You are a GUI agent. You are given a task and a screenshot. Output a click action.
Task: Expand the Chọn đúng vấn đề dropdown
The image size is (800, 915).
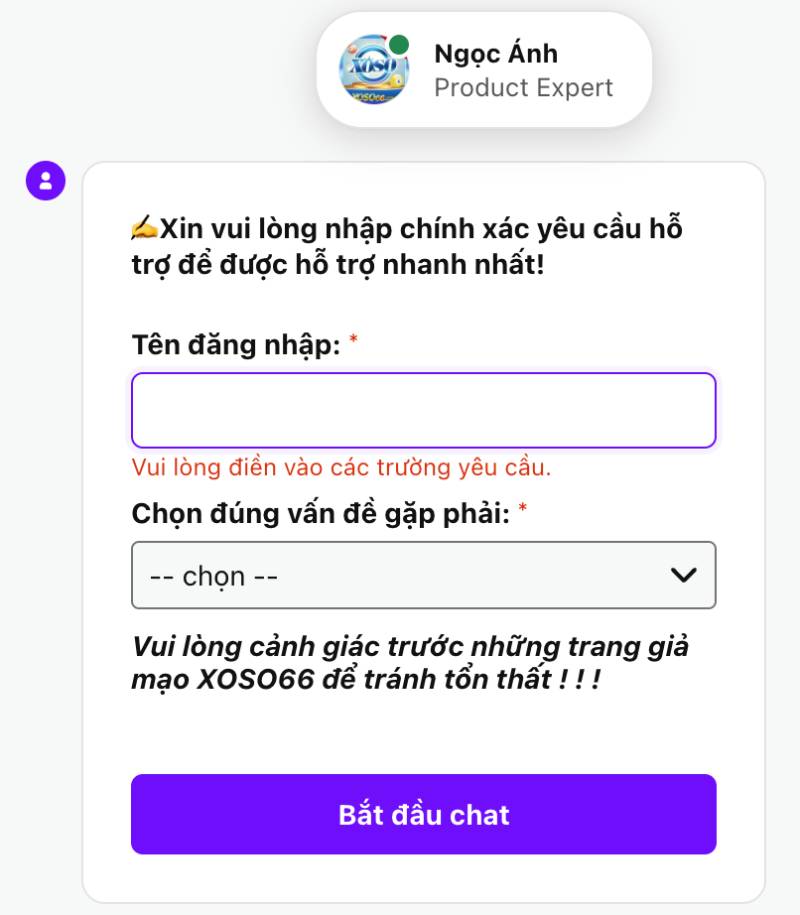[x=423, y=575]
